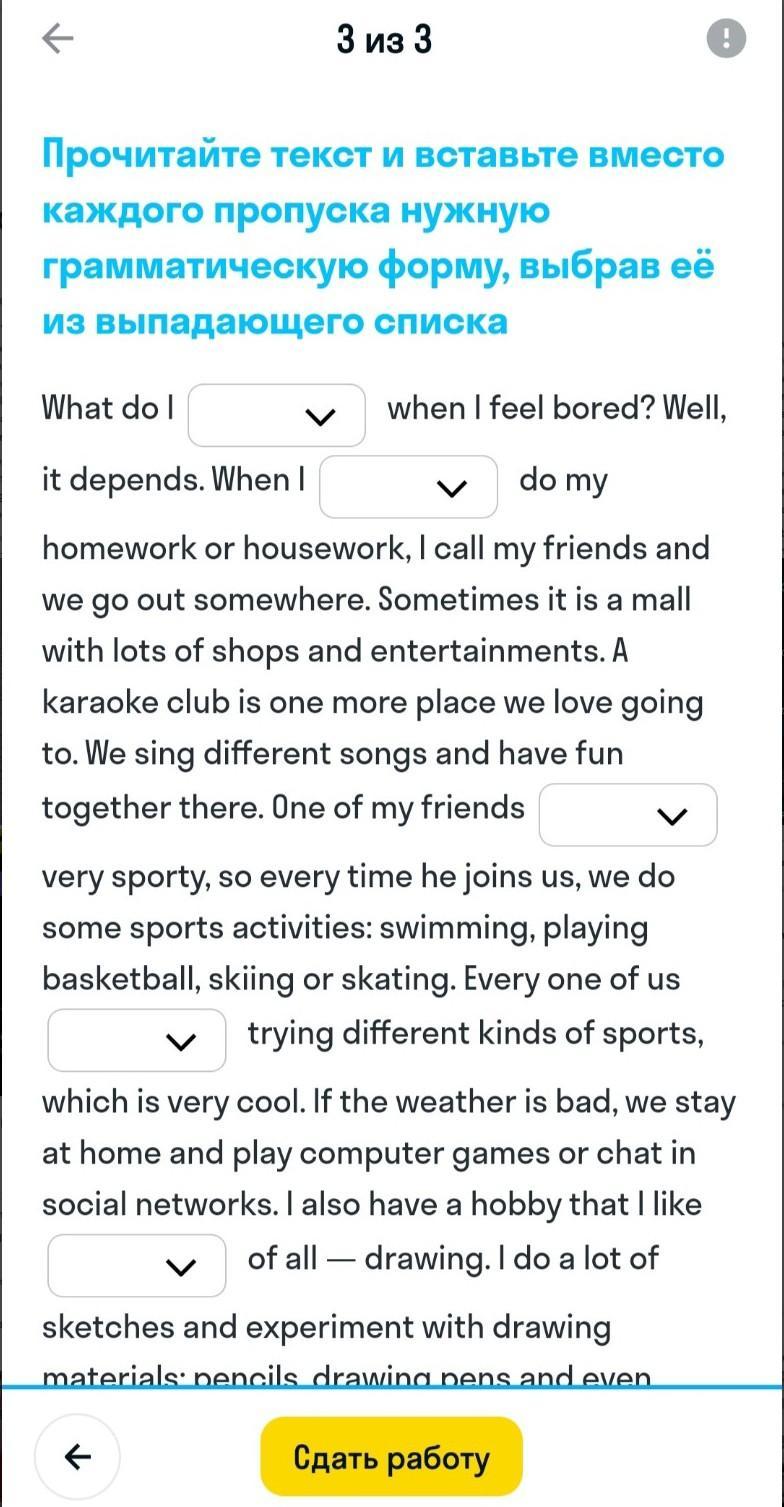Return to the previous question with the round arrow

pyautogui.click(x=77, y=1457)
